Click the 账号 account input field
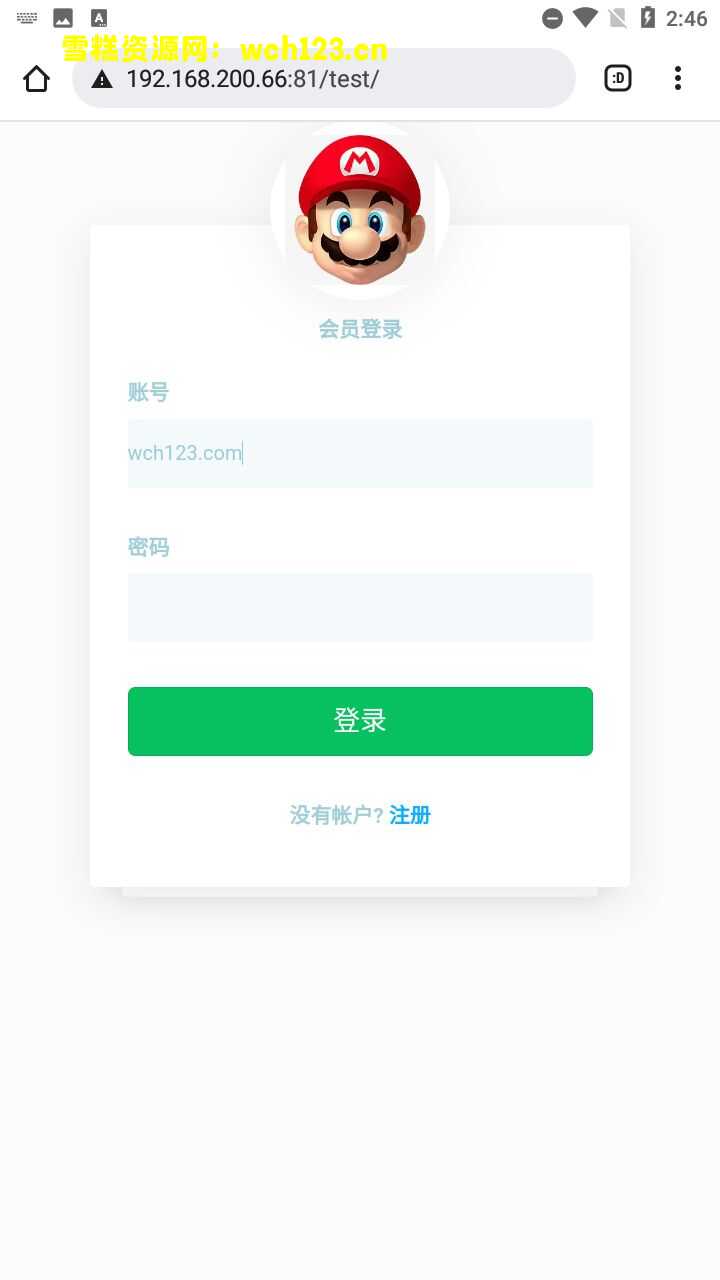The width and height of the screenshot is (720, 1280). 360,453
